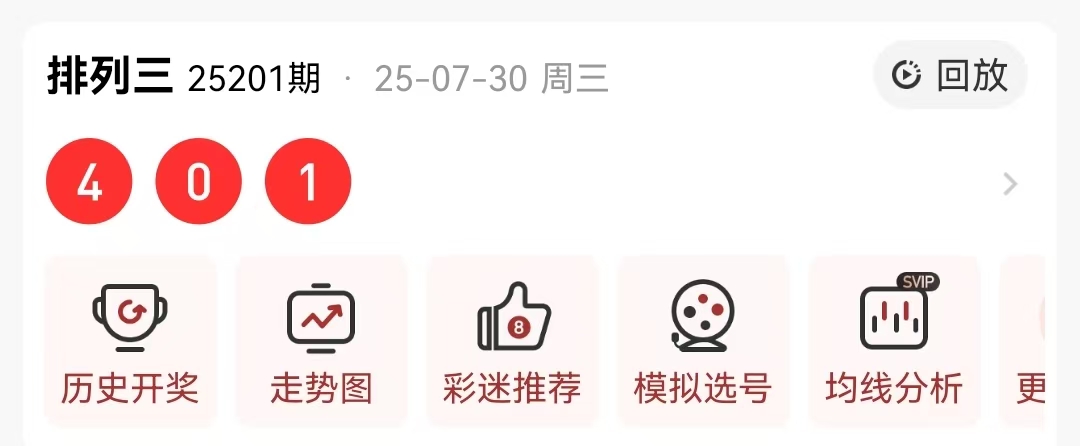This screenshot has width=1080, height=446.
Task: Open the 走势图 trend chart
Action: [321, 342]
